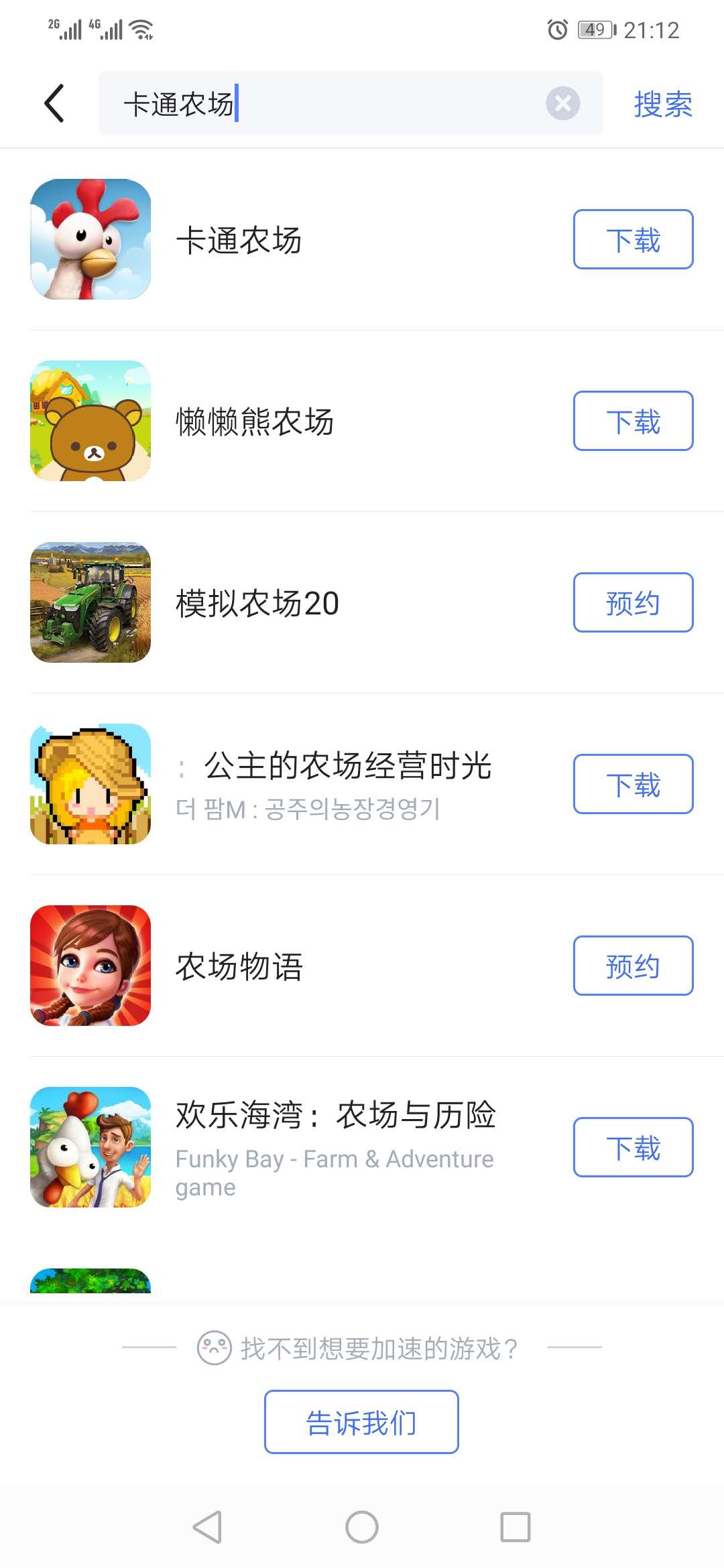Tap 告诉我们 to report a missing game

click(361, 1422)
